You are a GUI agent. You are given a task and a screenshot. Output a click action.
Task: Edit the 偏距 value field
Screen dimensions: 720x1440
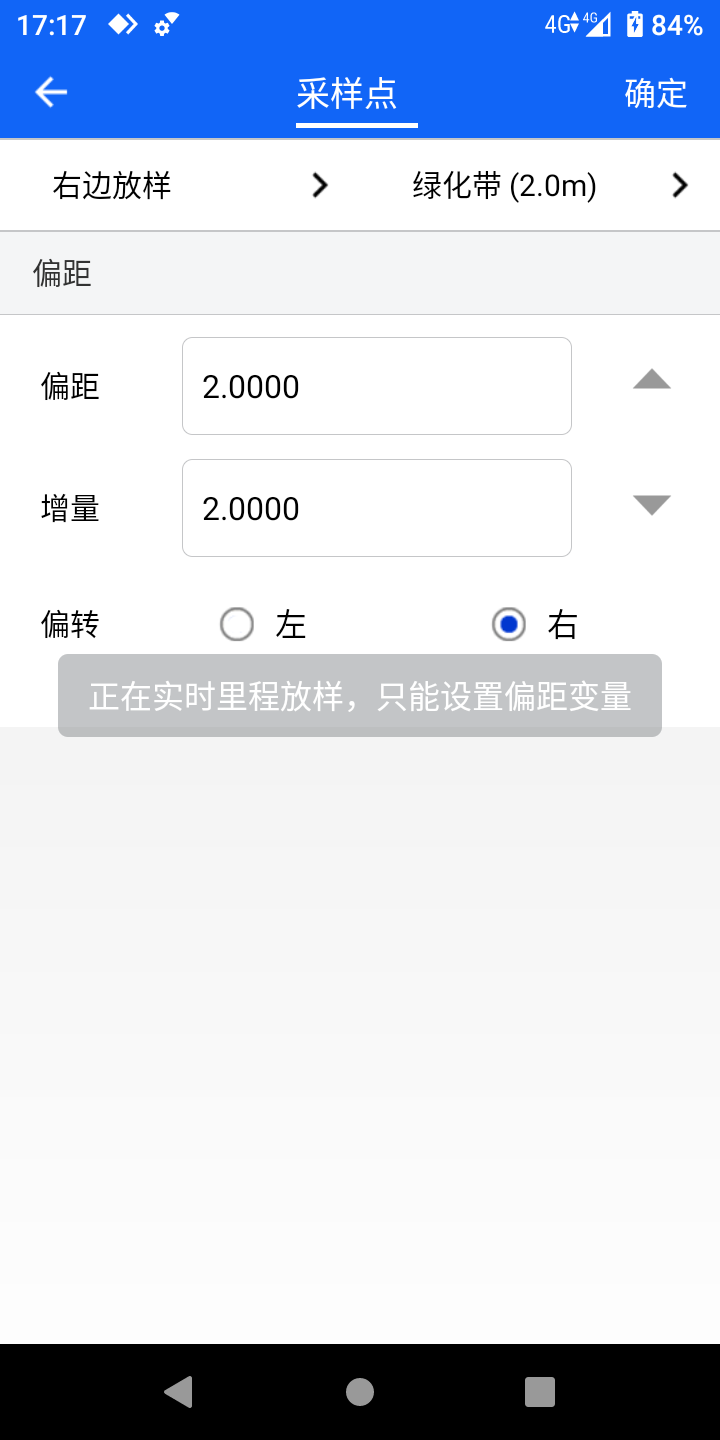point(377,386)
